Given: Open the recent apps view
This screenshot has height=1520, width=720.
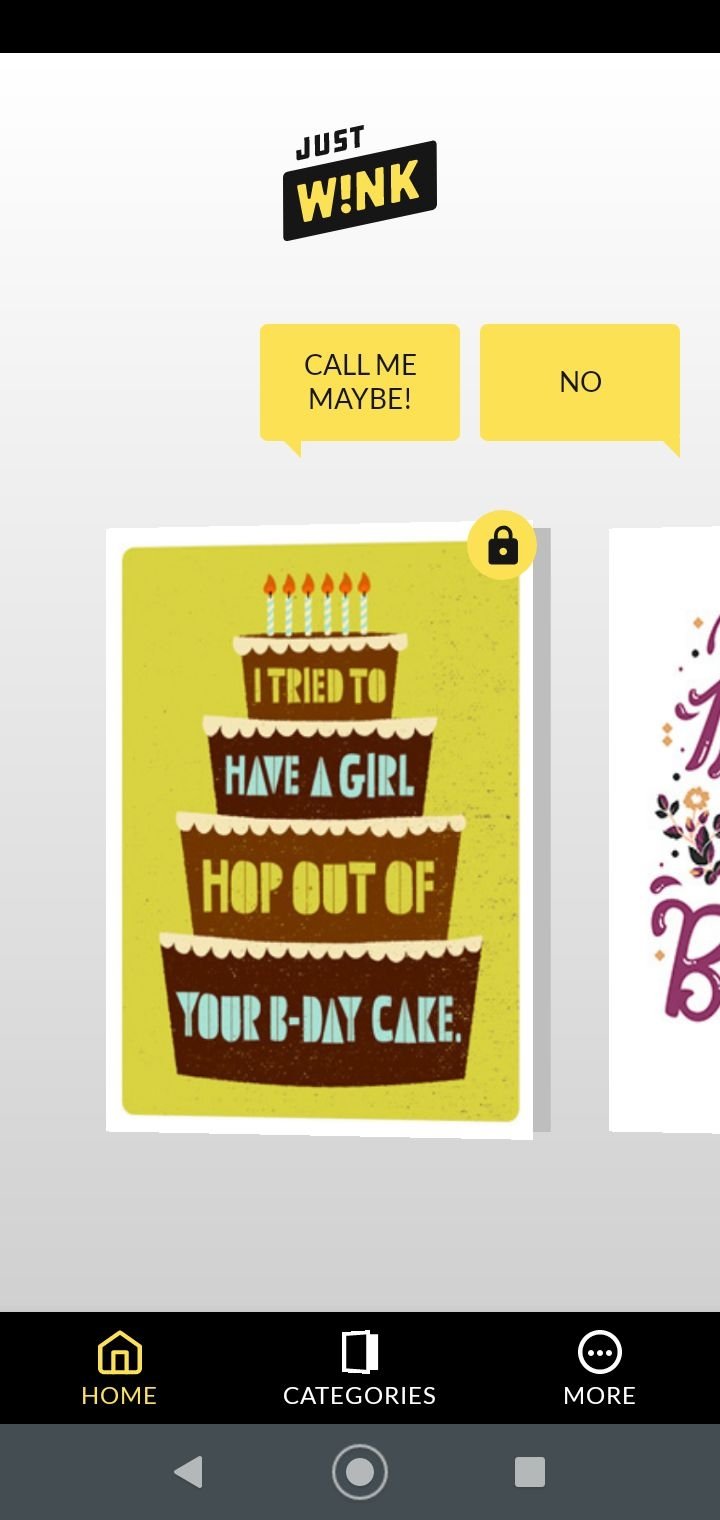Looking at the screenshot, I should click(x=529, y=1472).
